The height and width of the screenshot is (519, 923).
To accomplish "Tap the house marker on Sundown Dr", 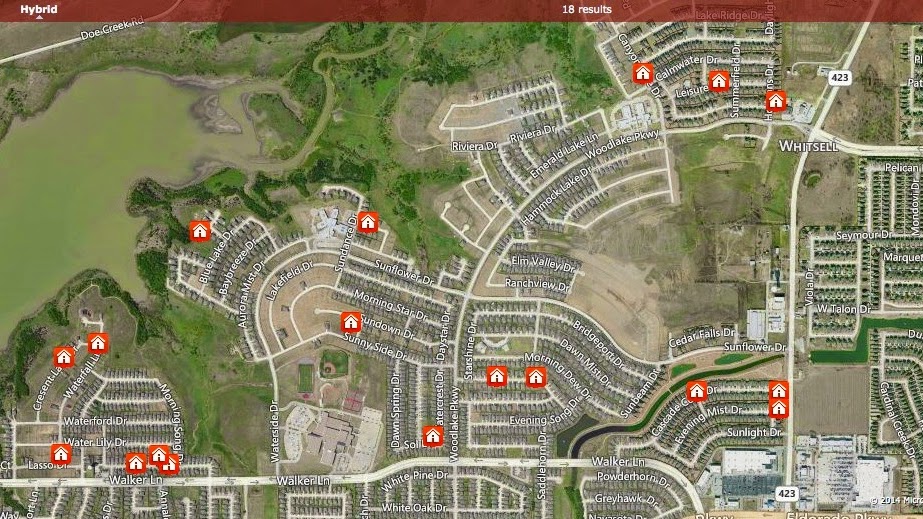I will coord(350,322).
